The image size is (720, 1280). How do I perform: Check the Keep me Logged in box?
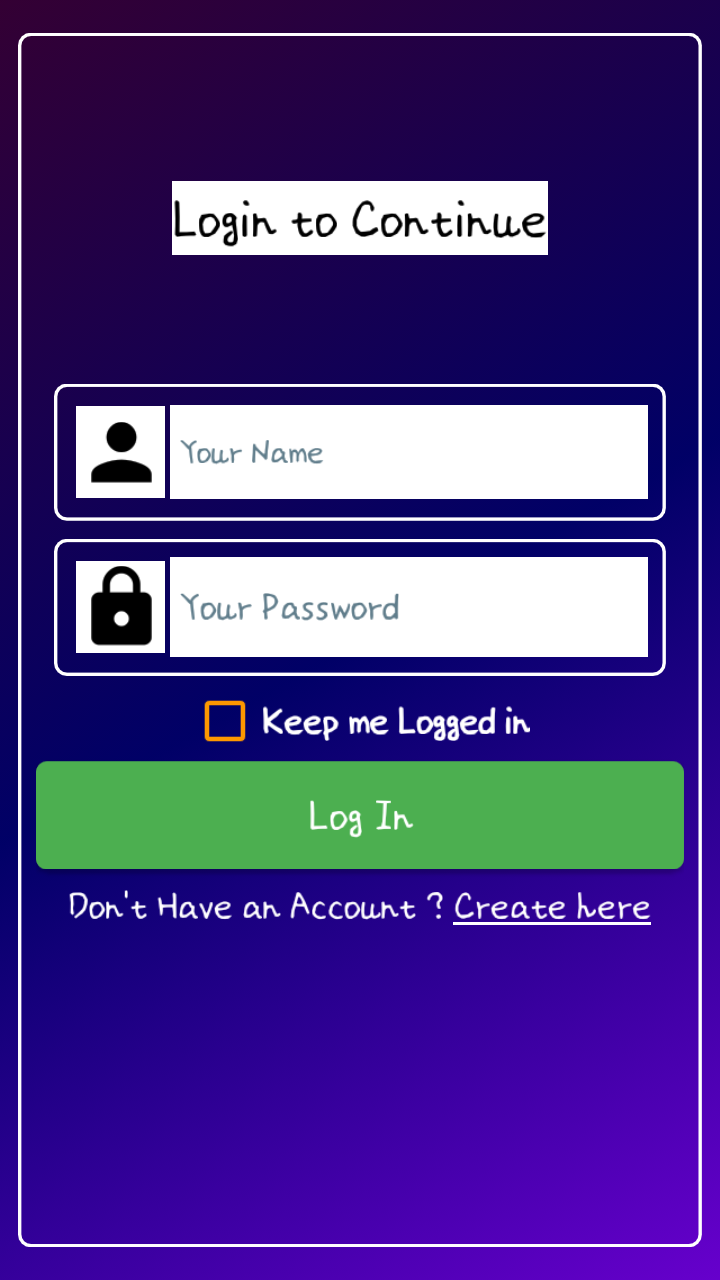[x=225, y=721]
